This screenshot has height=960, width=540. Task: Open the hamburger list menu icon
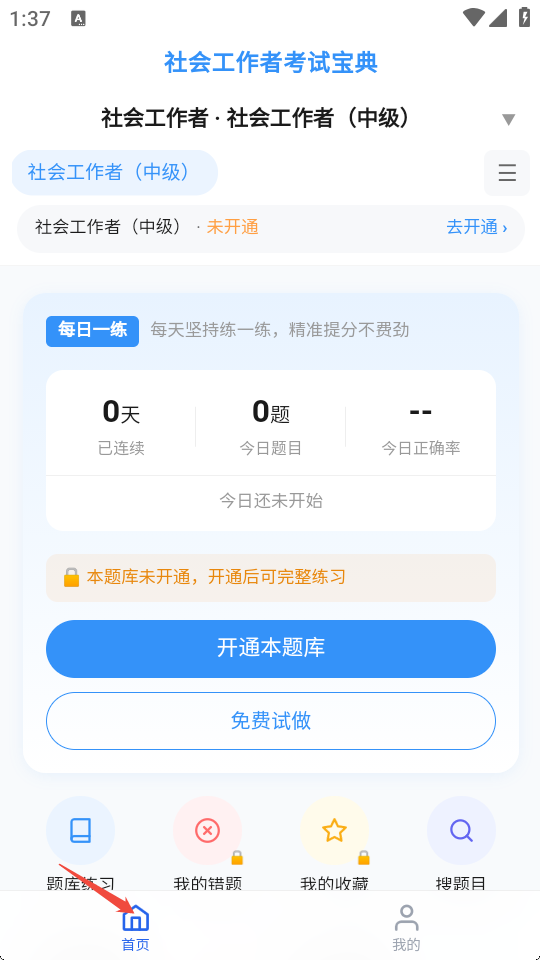[x=507, y=173]
